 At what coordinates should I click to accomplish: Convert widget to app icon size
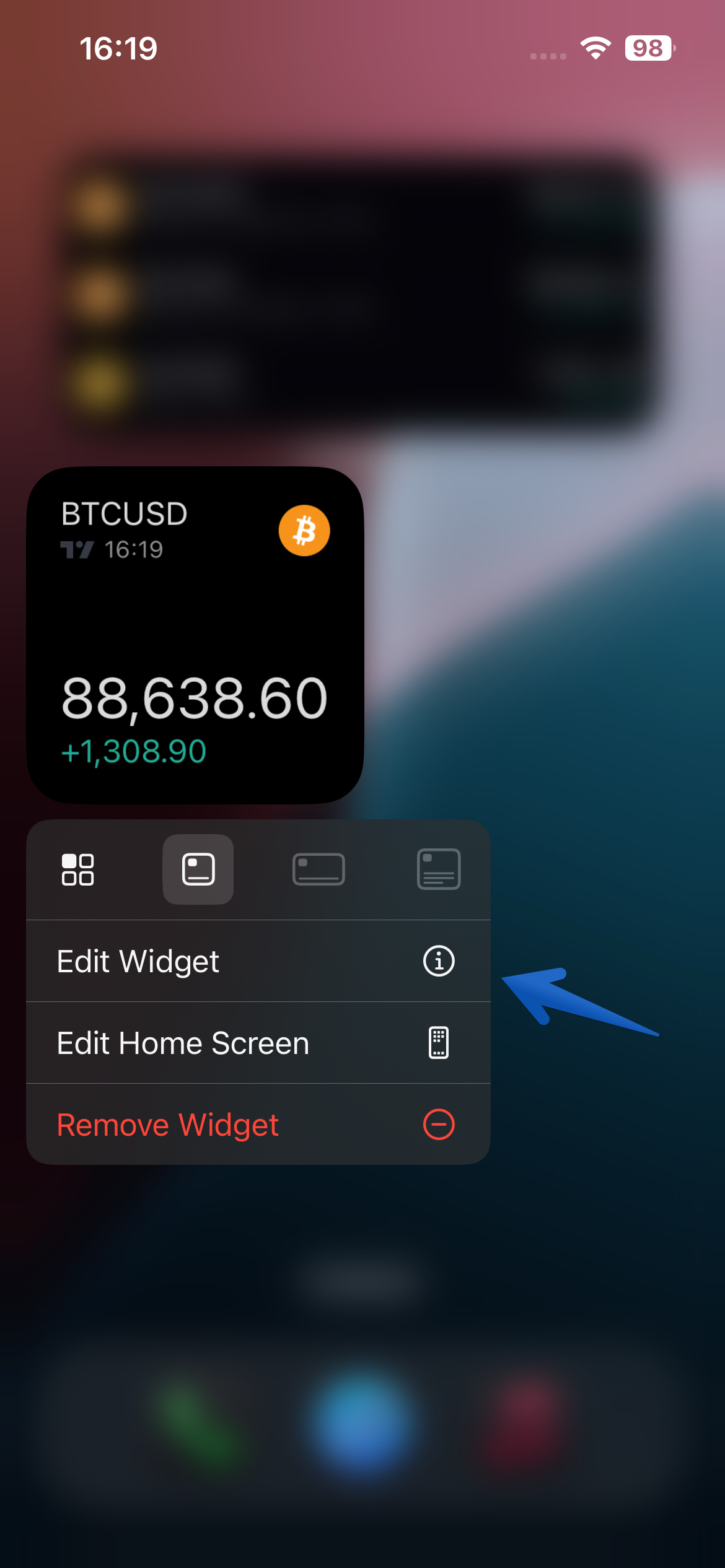click(78, 869)
